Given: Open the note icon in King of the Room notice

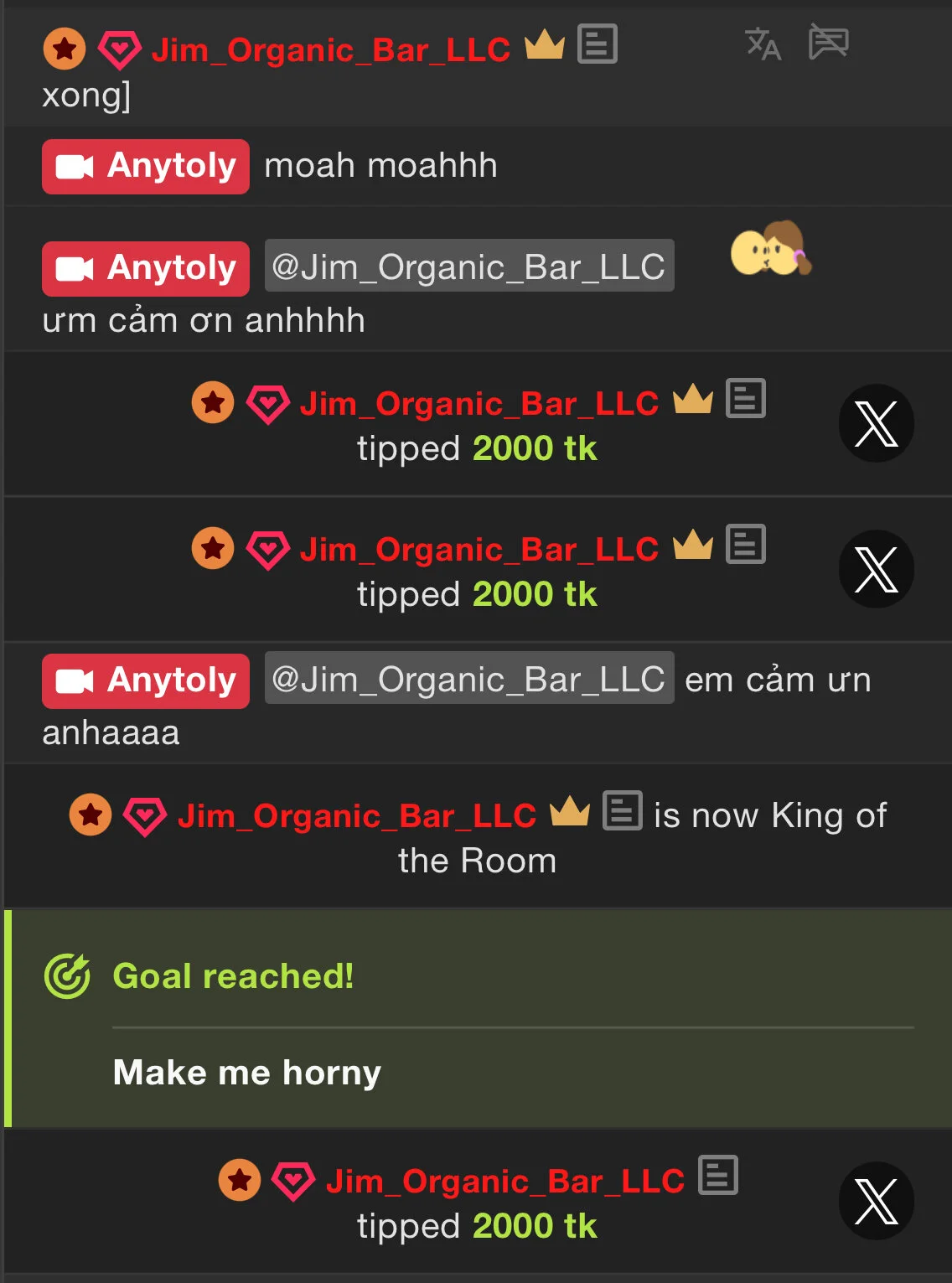Looking at the screenshot, I should point(623,810).
